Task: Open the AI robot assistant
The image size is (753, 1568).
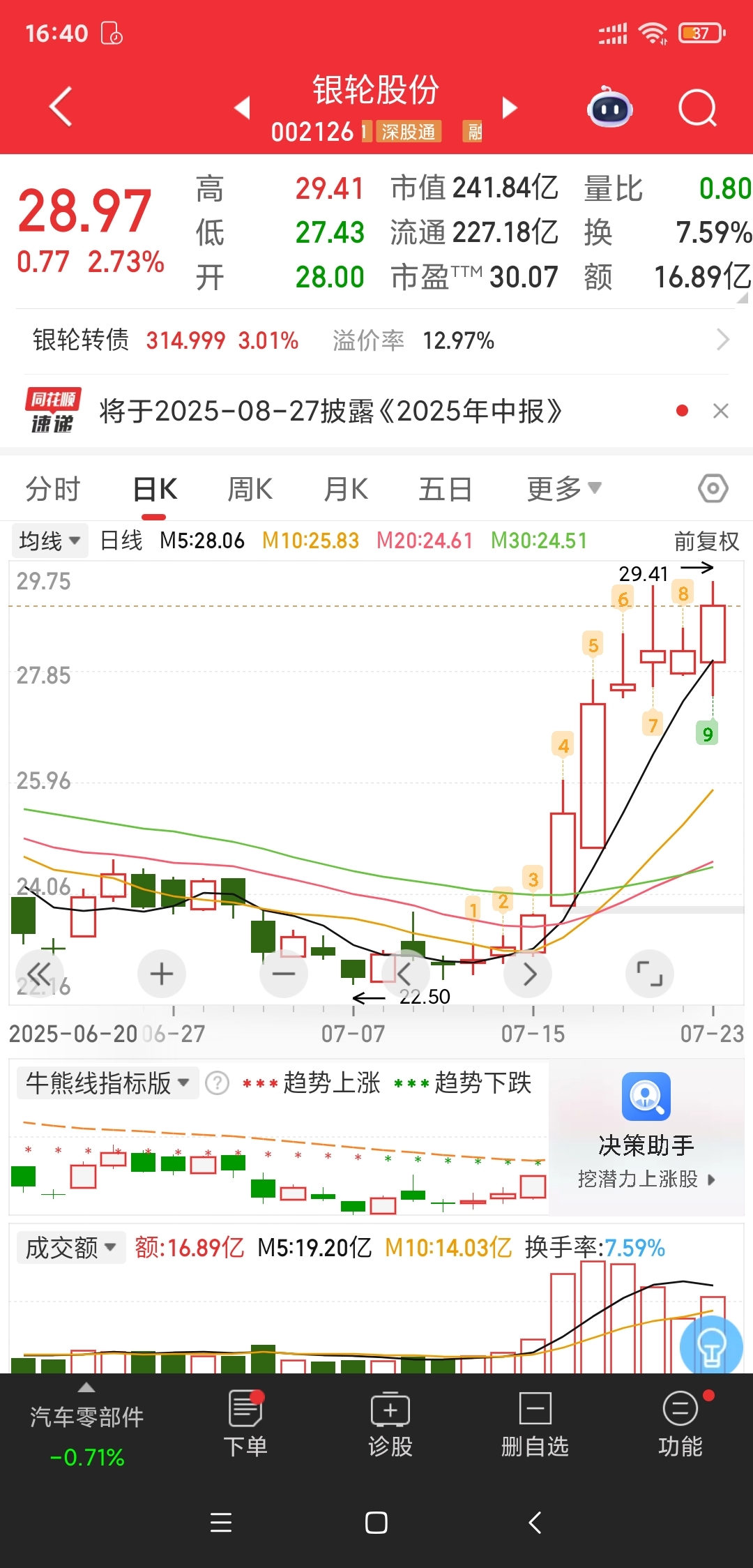Action: coord(610,107)
